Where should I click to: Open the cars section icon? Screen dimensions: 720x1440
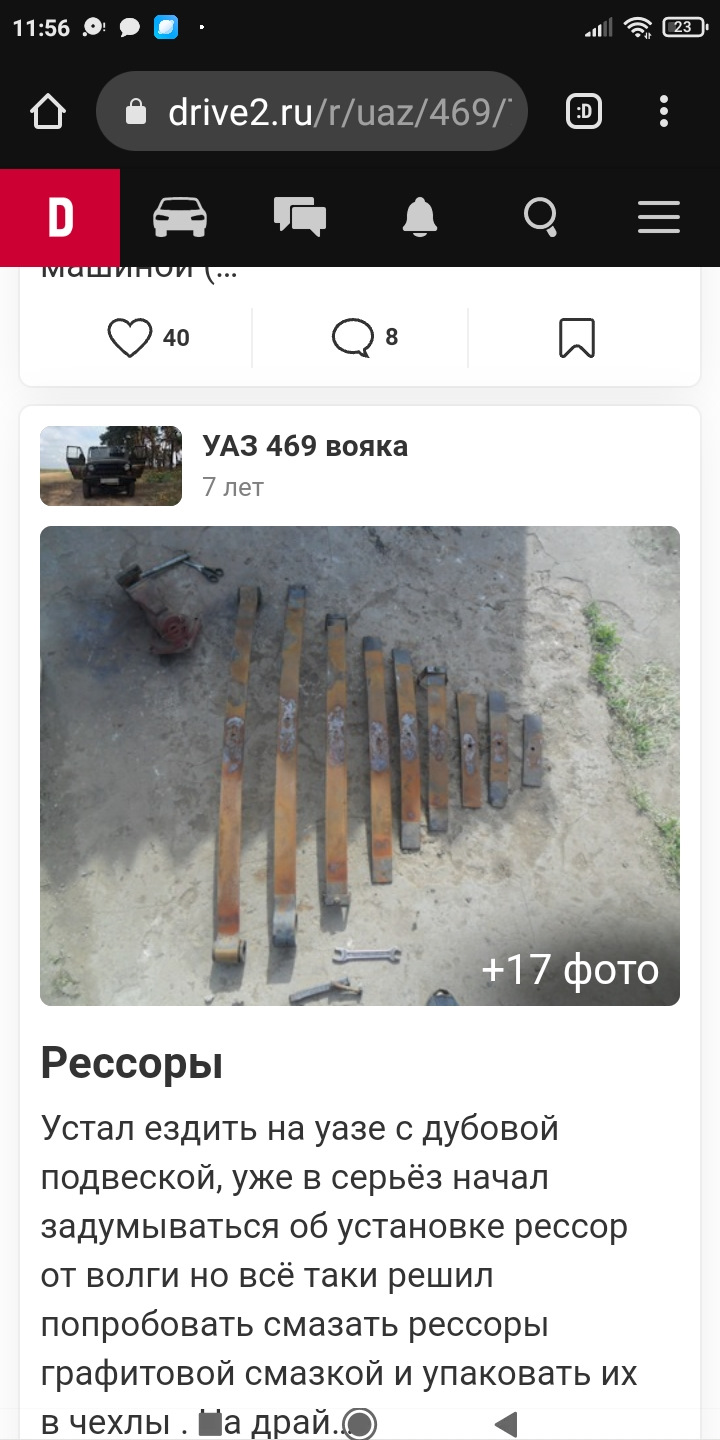point(180,217)
